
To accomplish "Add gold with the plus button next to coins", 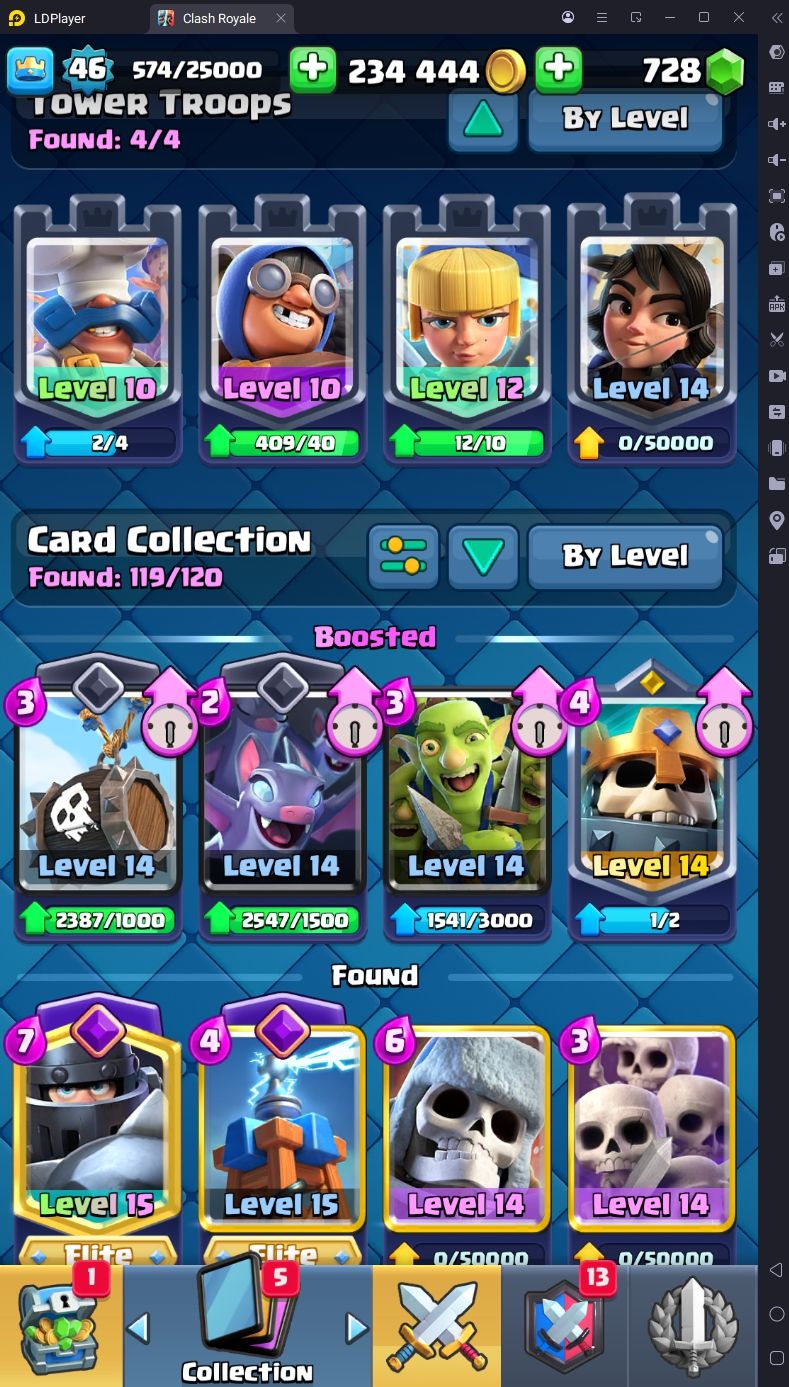I will 313,69.
